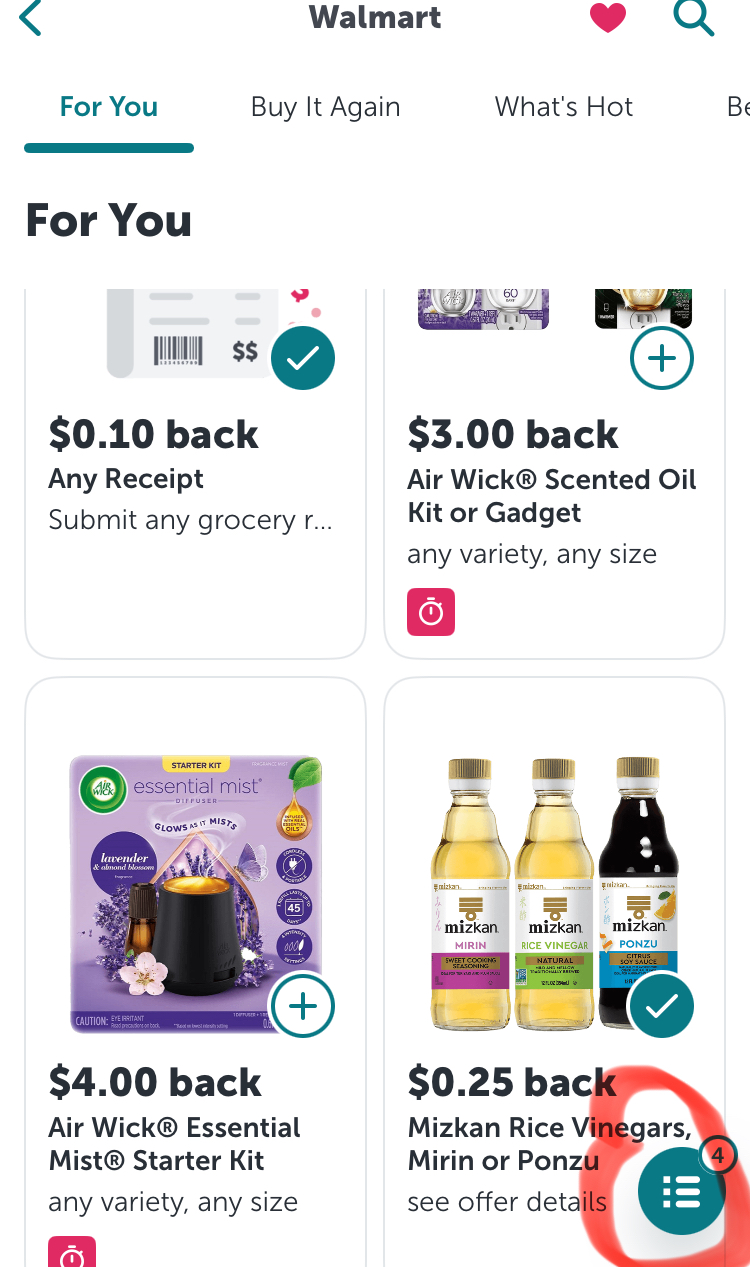Go back from the Walmart page

coord(31,18)
